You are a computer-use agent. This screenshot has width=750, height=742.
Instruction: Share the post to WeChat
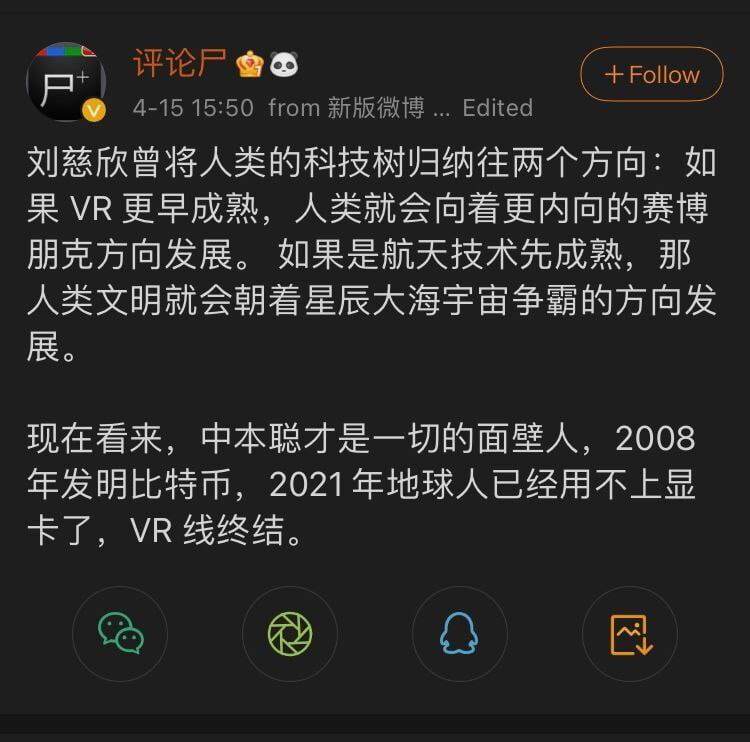(120, 634)
